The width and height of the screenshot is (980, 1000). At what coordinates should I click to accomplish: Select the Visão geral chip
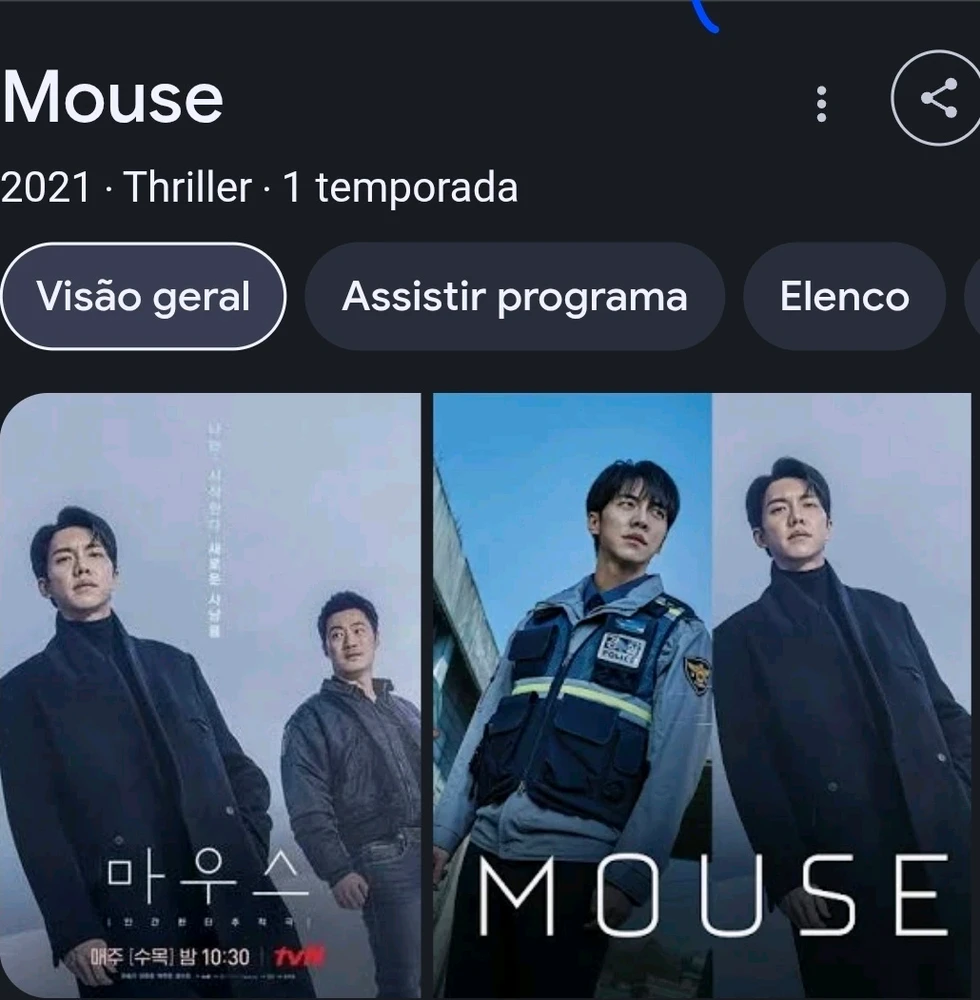143,297
